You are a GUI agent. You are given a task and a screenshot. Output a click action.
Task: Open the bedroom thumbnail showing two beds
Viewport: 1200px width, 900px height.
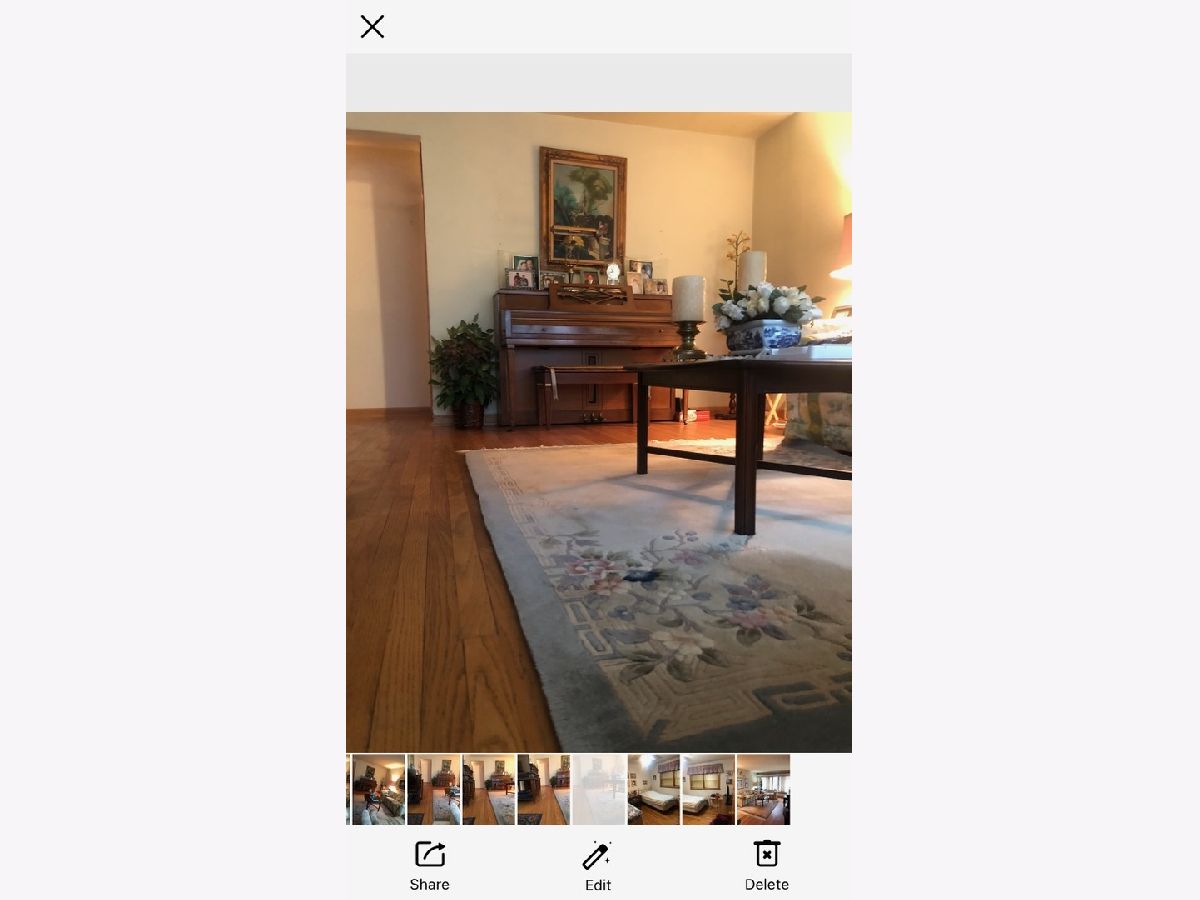653,789
